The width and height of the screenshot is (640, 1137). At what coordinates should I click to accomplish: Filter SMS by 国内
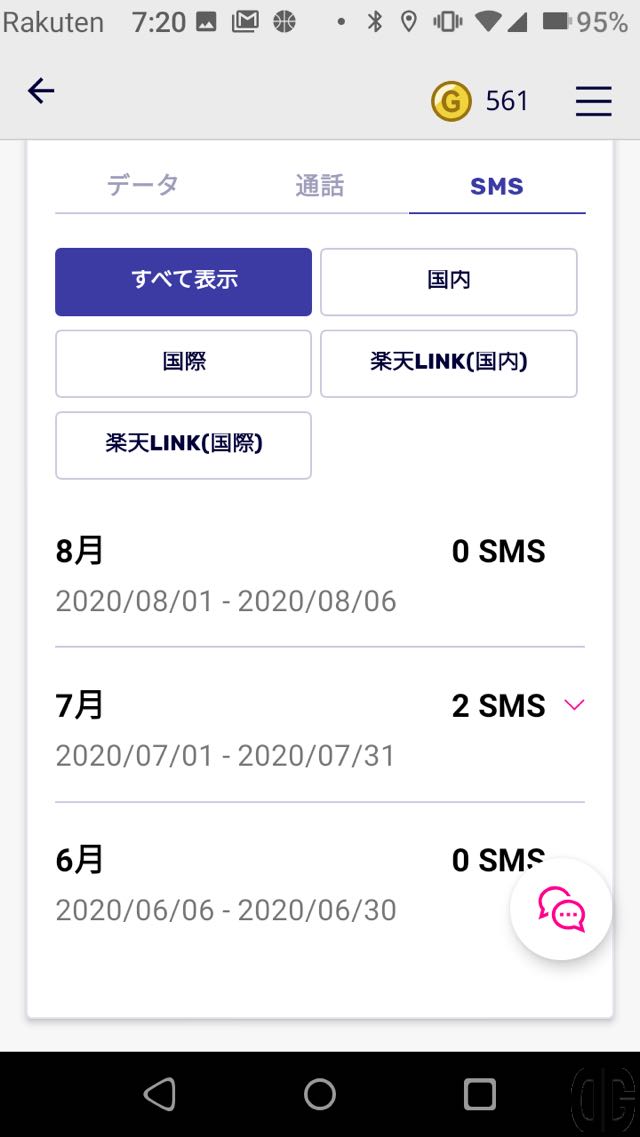449,281
